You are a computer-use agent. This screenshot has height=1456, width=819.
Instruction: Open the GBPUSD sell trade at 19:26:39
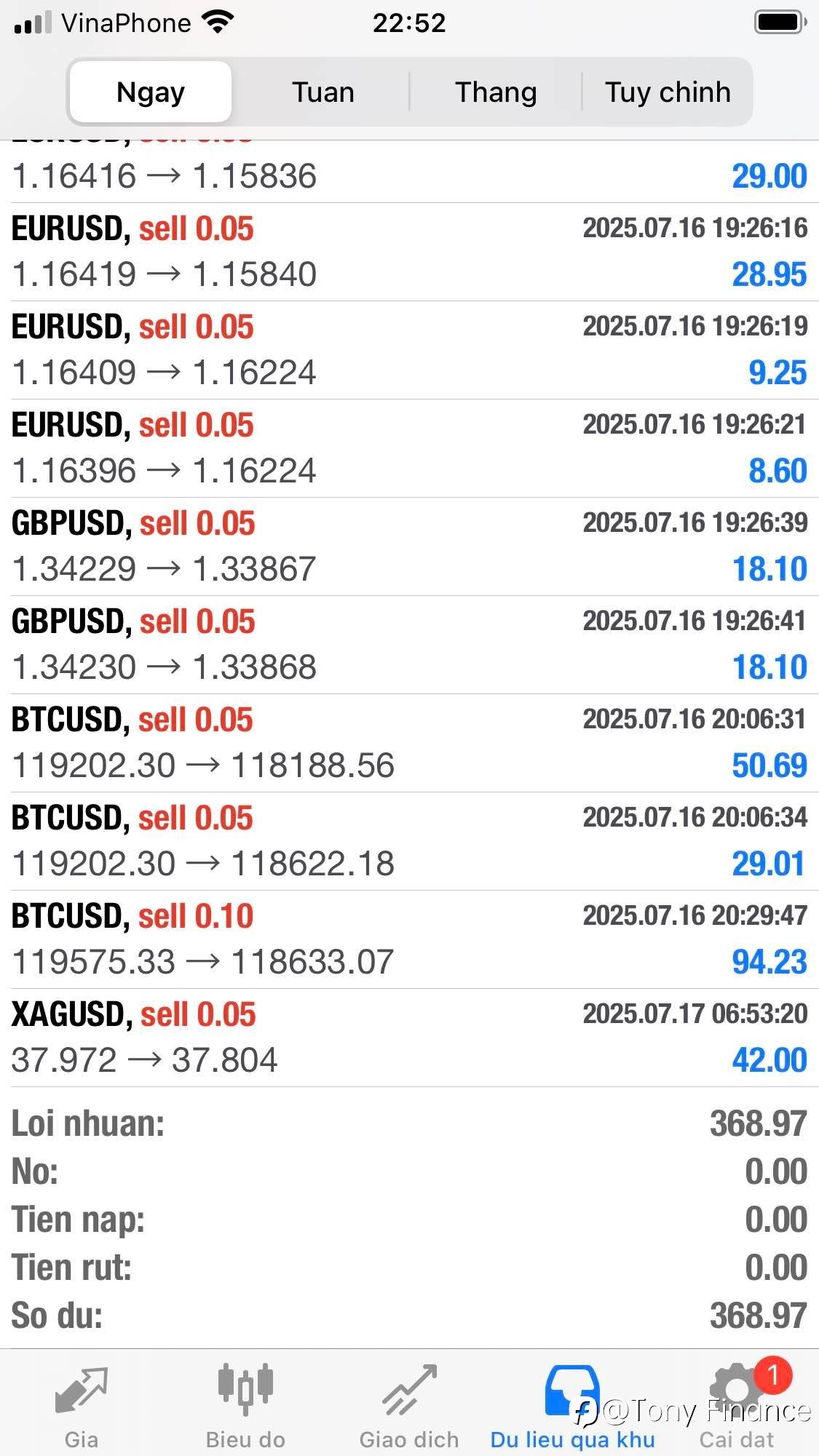409,546
